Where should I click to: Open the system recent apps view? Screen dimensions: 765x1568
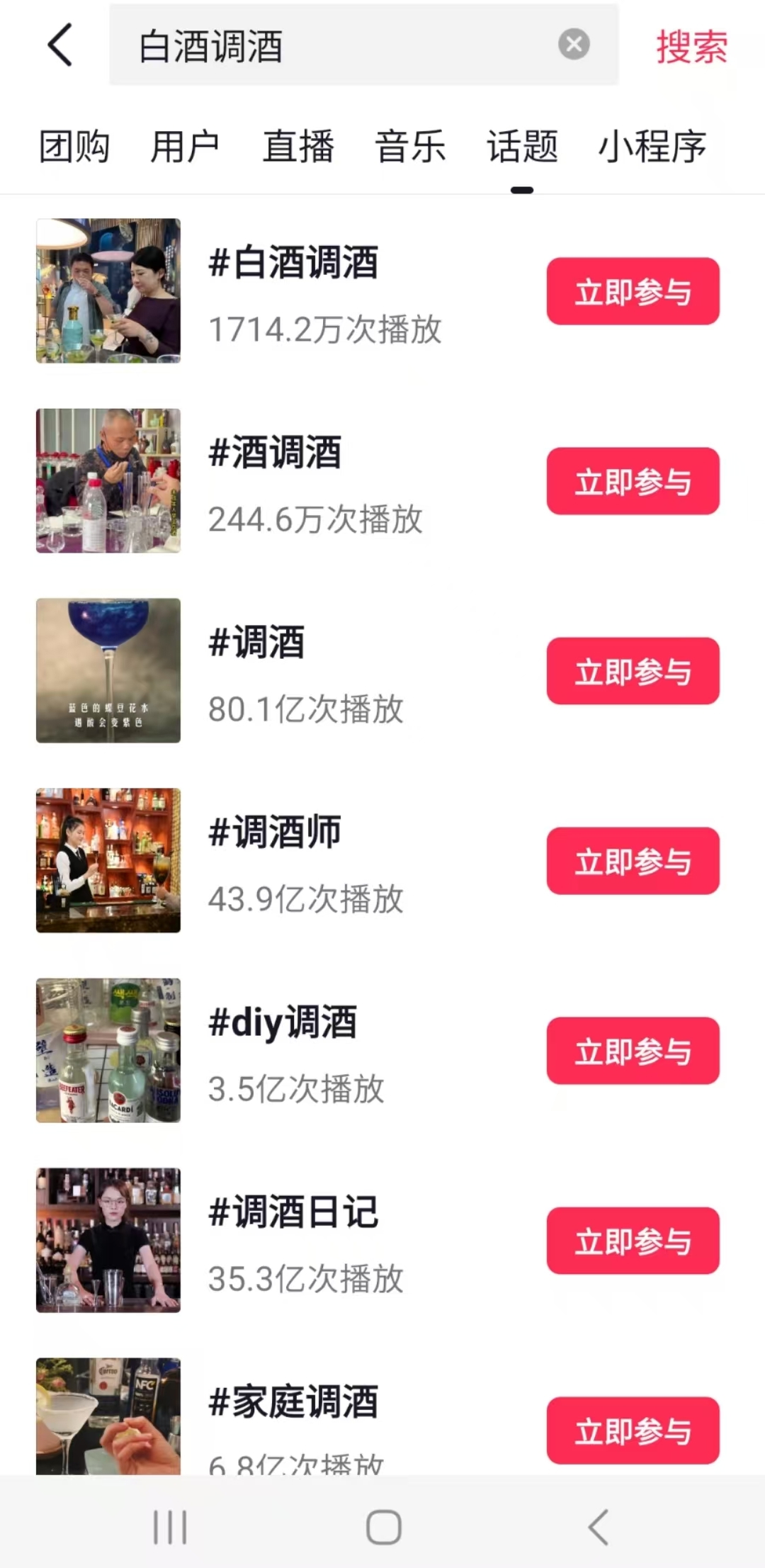coord(170,1527)
